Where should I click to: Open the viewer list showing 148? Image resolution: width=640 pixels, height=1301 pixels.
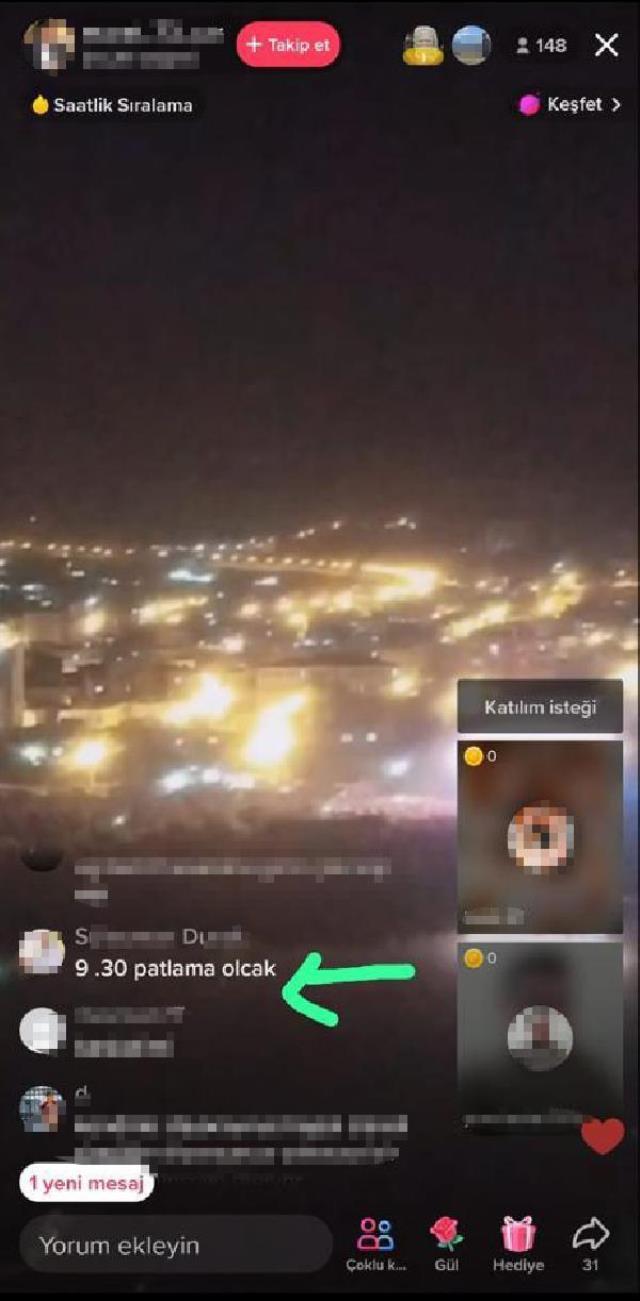point(540,45)
